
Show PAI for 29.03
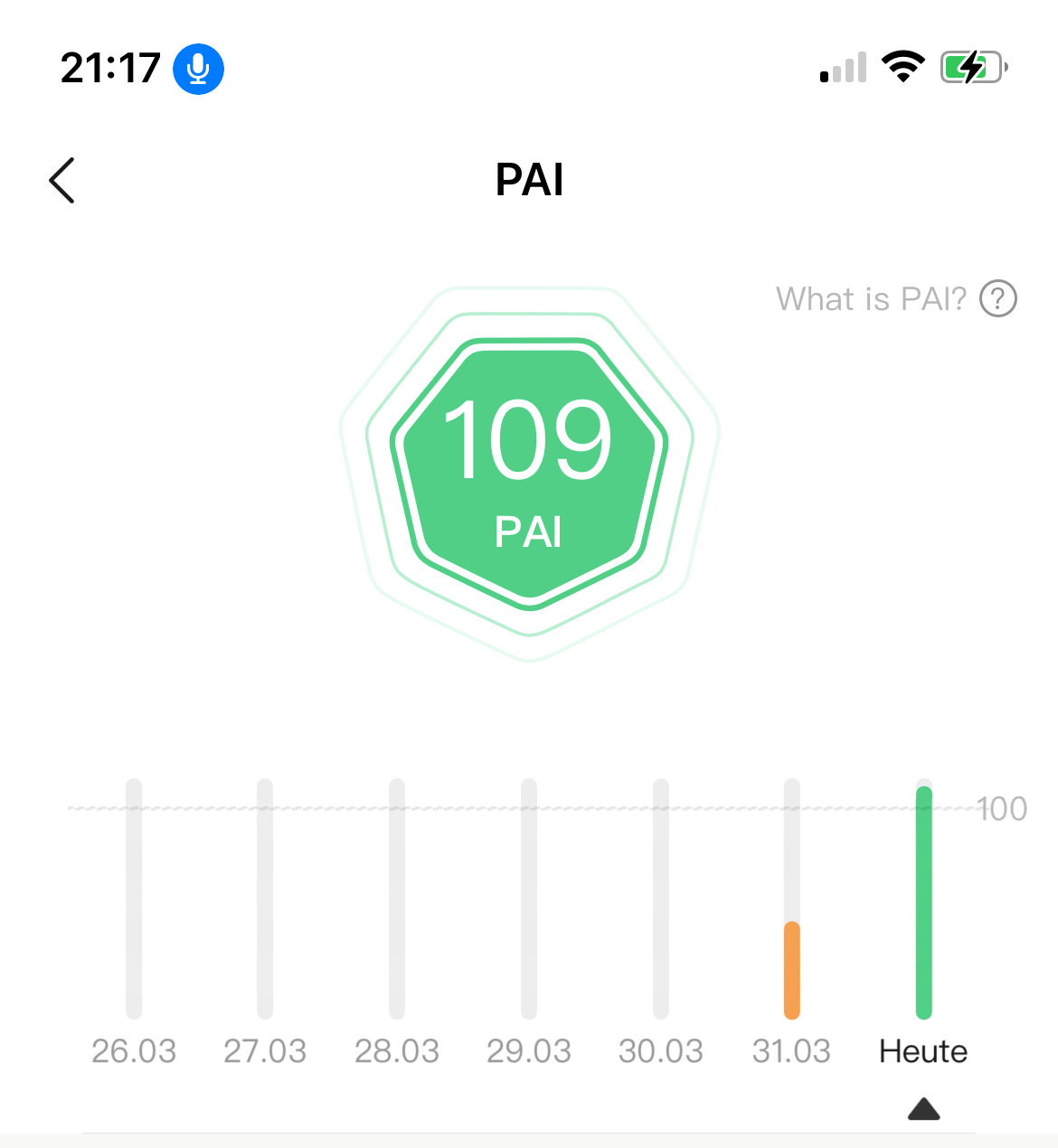529,899
